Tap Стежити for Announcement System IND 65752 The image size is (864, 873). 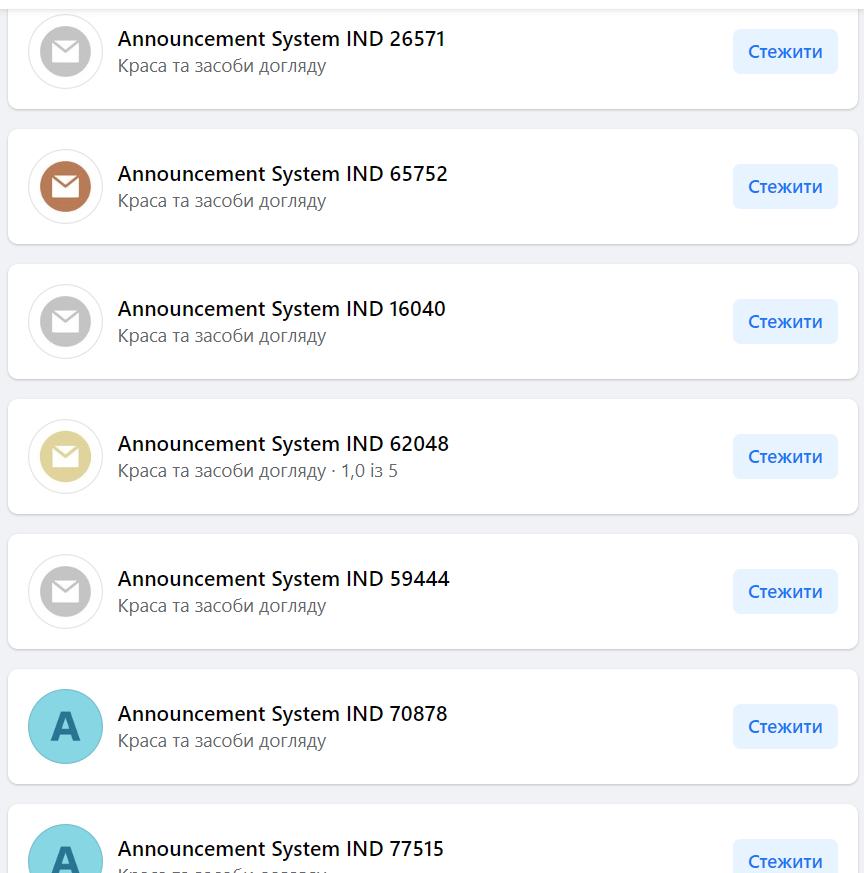785,187
